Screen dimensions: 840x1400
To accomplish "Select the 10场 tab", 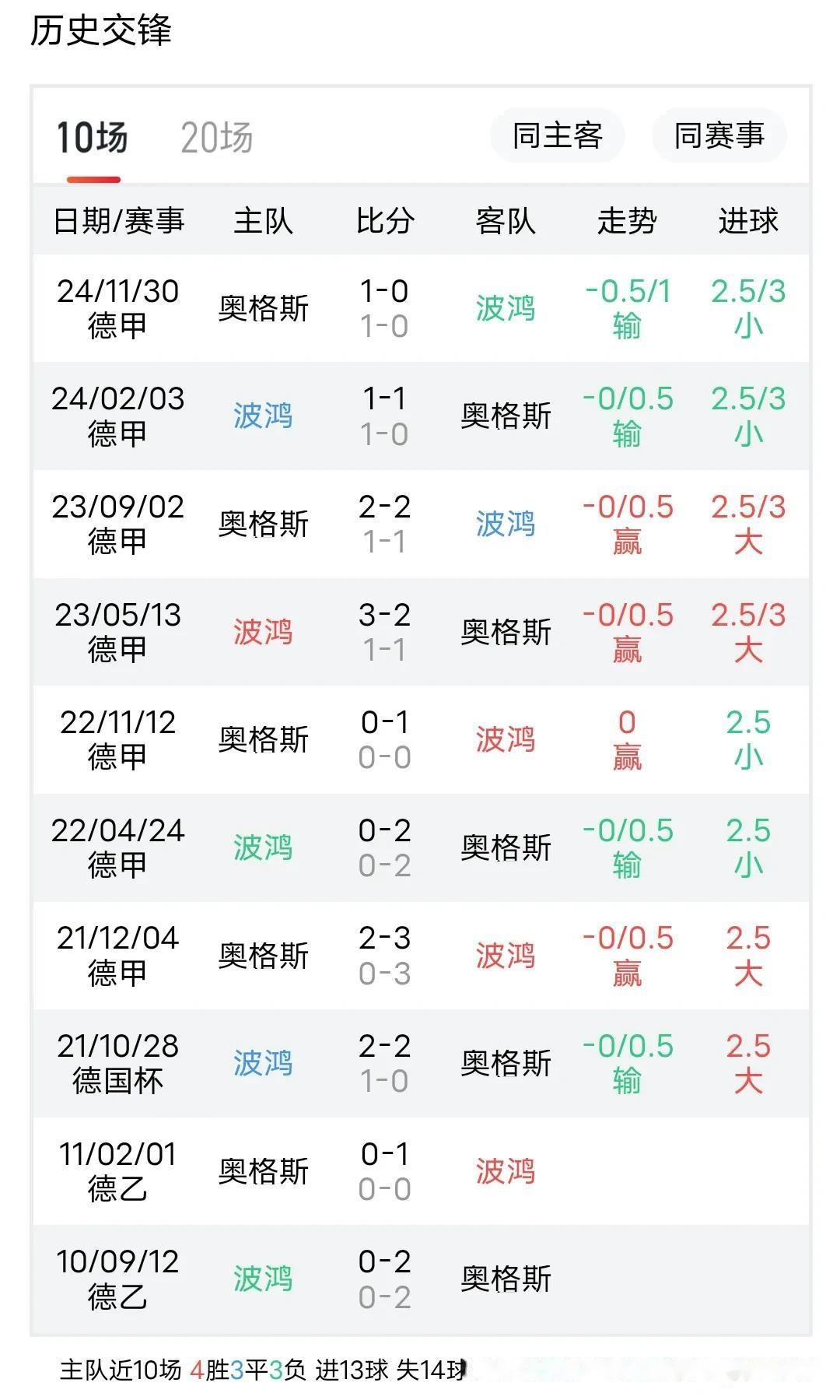I will (93, 137).
